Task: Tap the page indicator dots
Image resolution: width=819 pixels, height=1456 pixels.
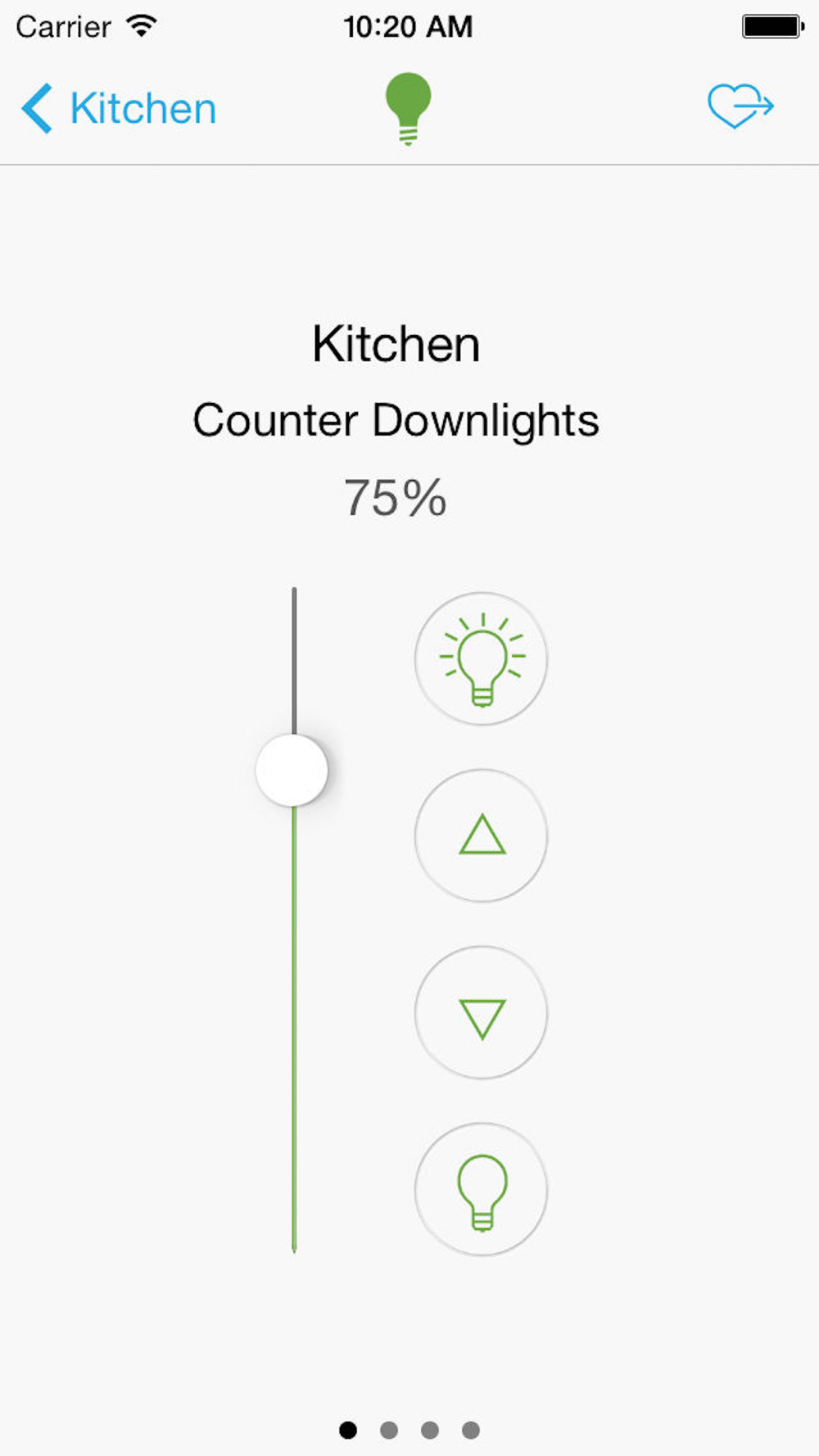Action: point(409,1430)
